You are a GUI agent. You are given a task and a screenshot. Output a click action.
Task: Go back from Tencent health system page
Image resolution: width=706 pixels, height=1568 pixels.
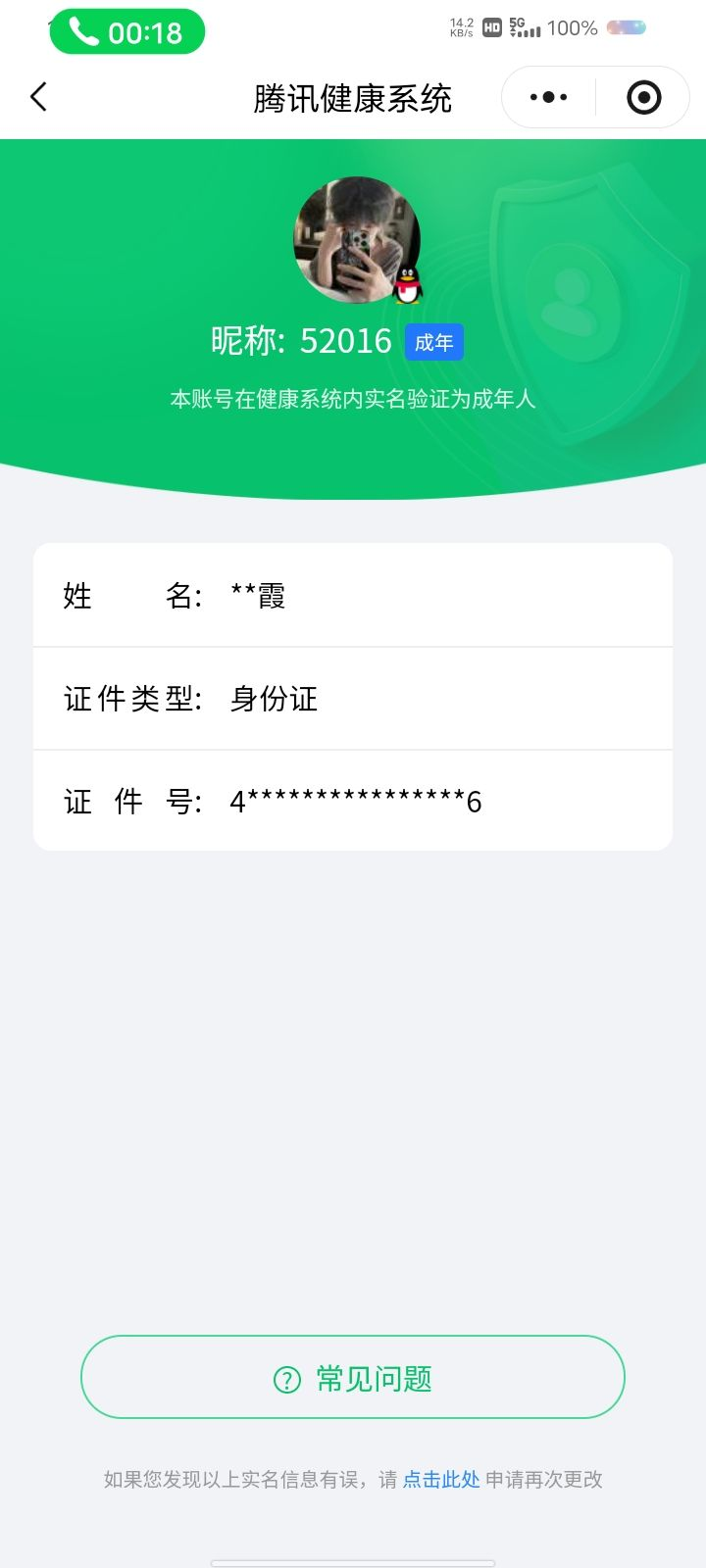point(39,97)
